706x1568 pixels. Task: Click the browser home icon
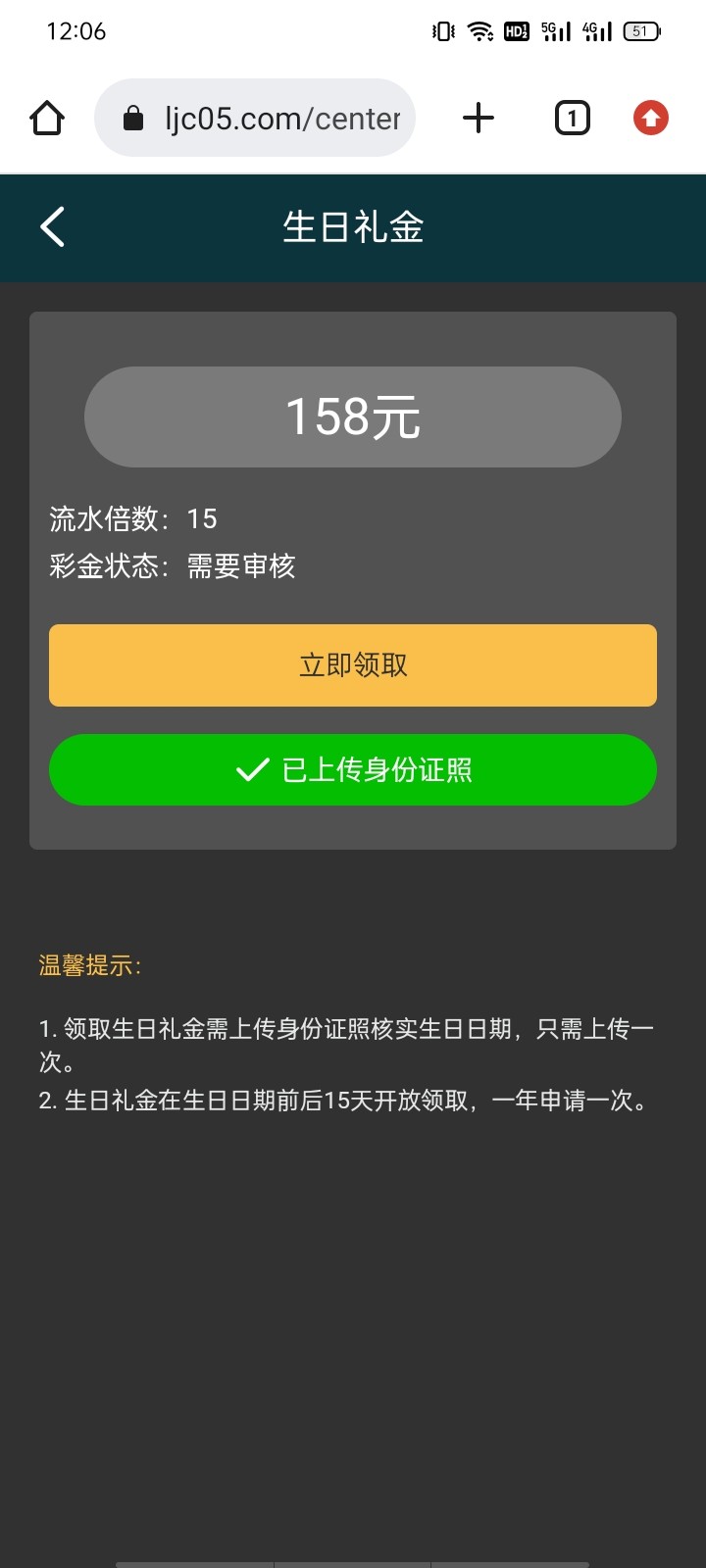(x=46, y=118)
